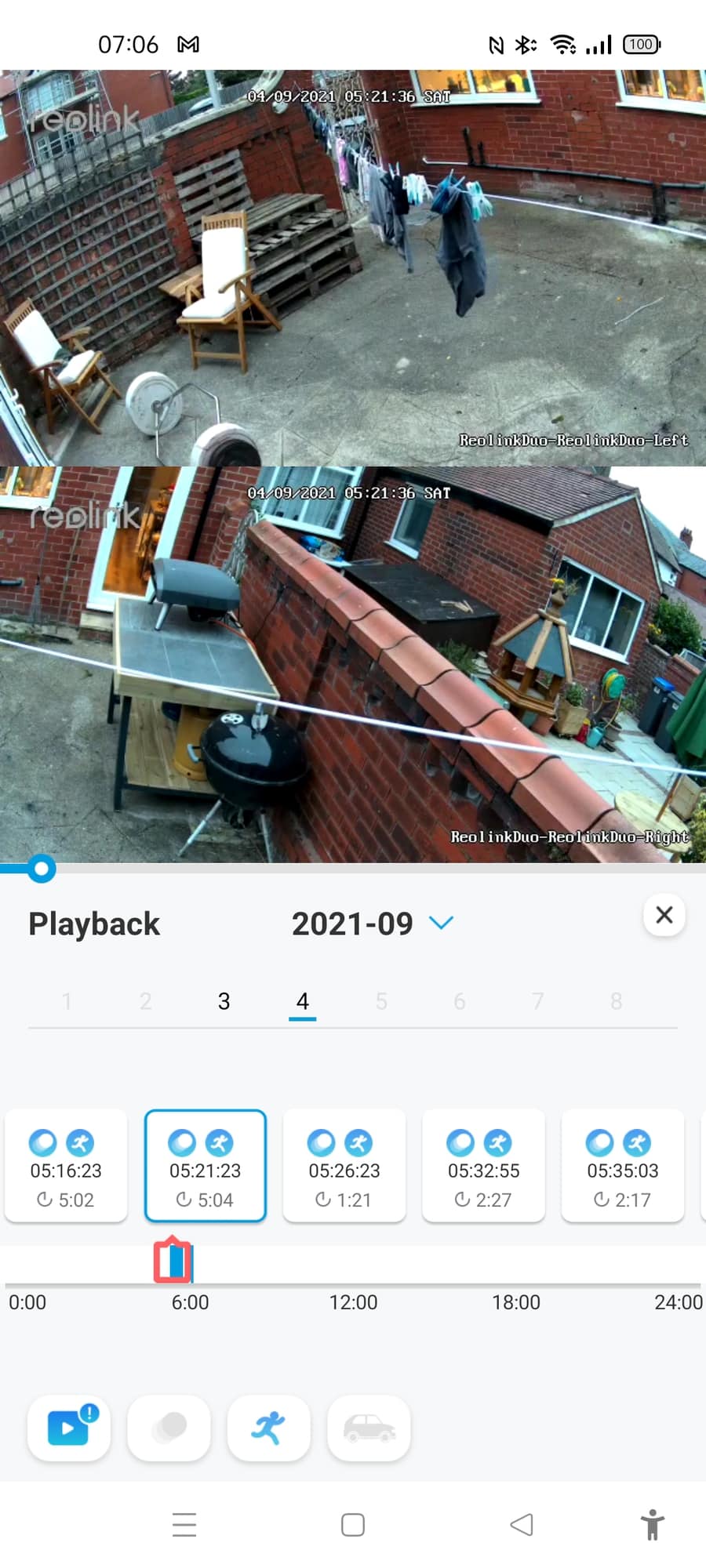The image size is (706, 1568).
Task: Play the 05:21:23 recording clip
Action: point(206,1166)
